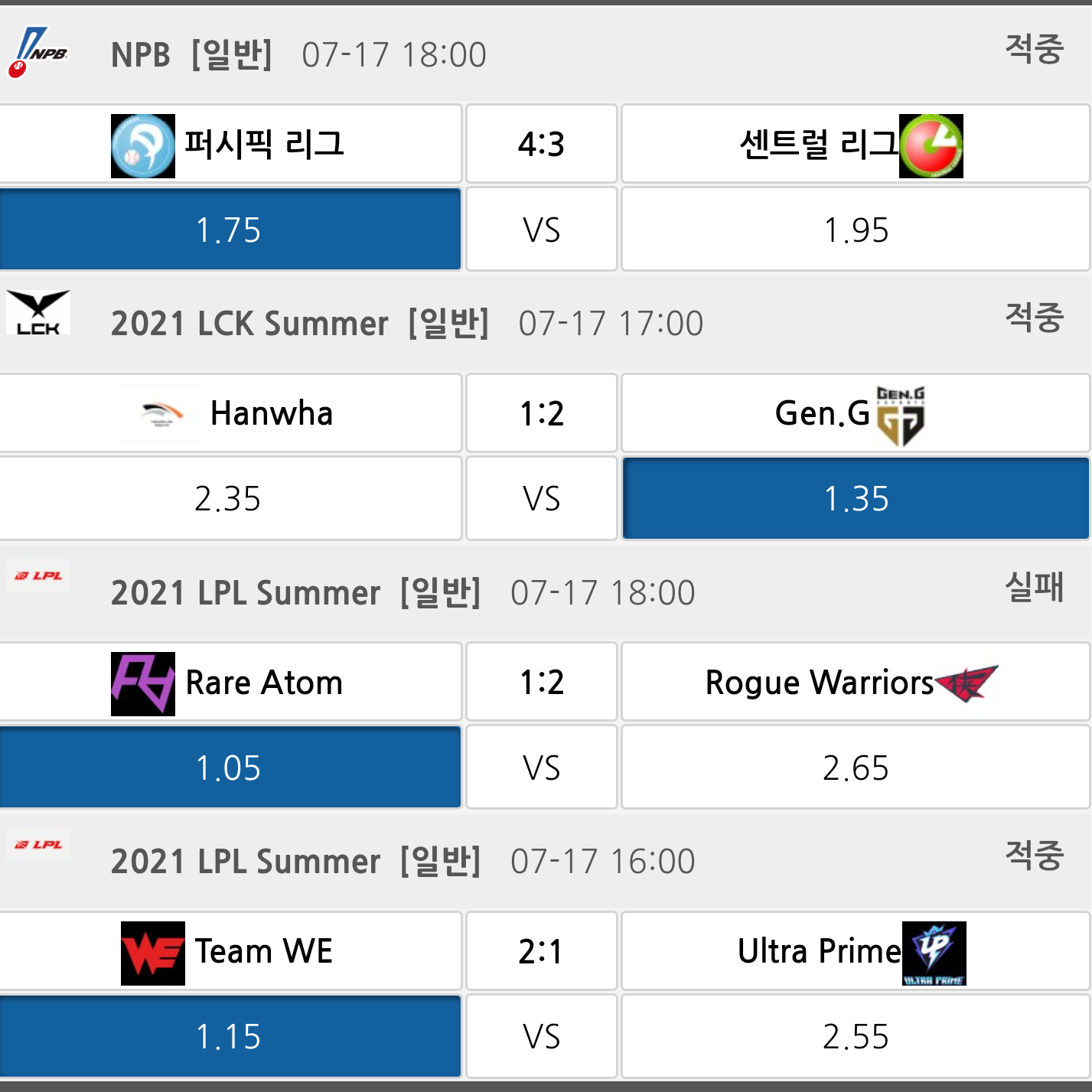
Task: Select the 1.75 odds for 퍼시픽 리그
Action: coord(230,230)
